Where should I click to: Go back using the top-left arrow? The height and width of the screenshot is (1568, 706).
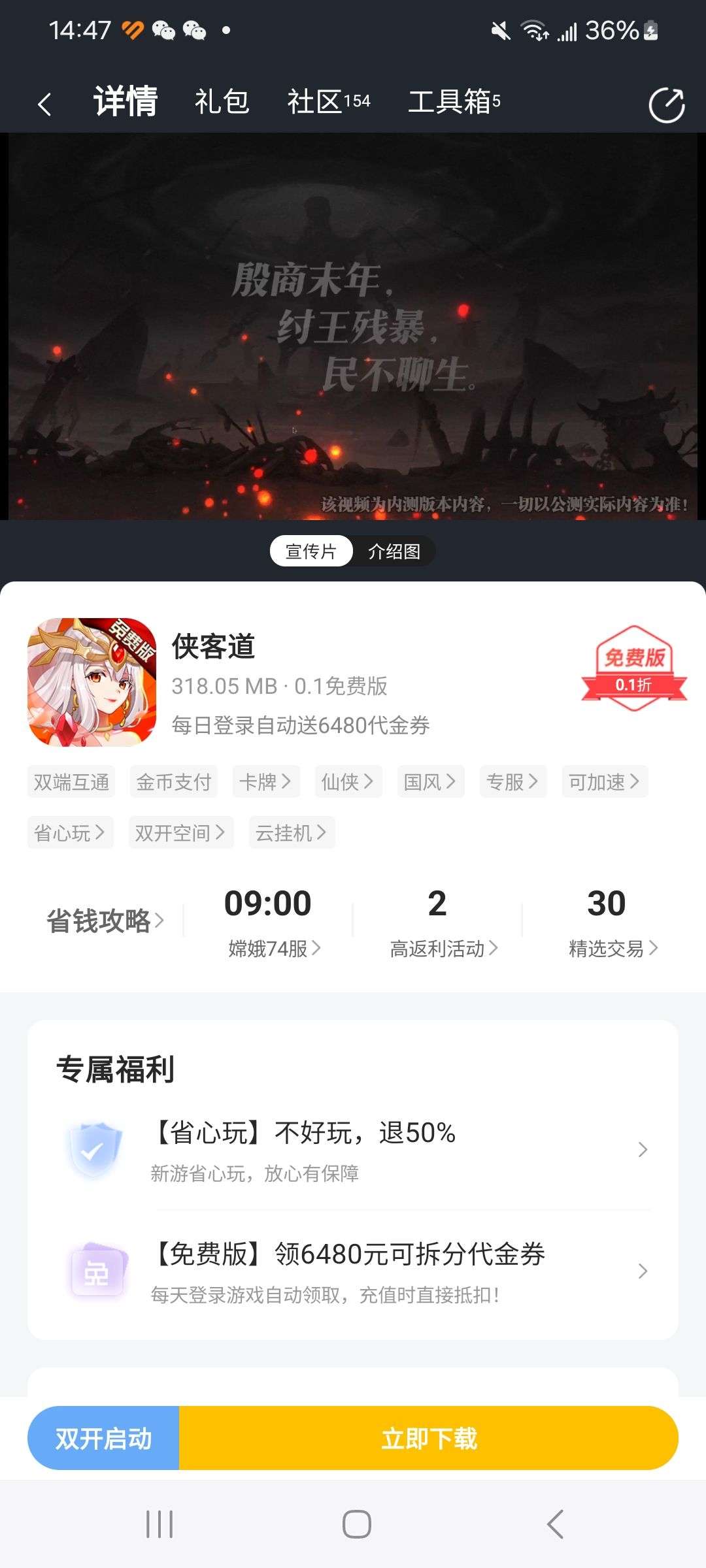[x=44, y=104]
